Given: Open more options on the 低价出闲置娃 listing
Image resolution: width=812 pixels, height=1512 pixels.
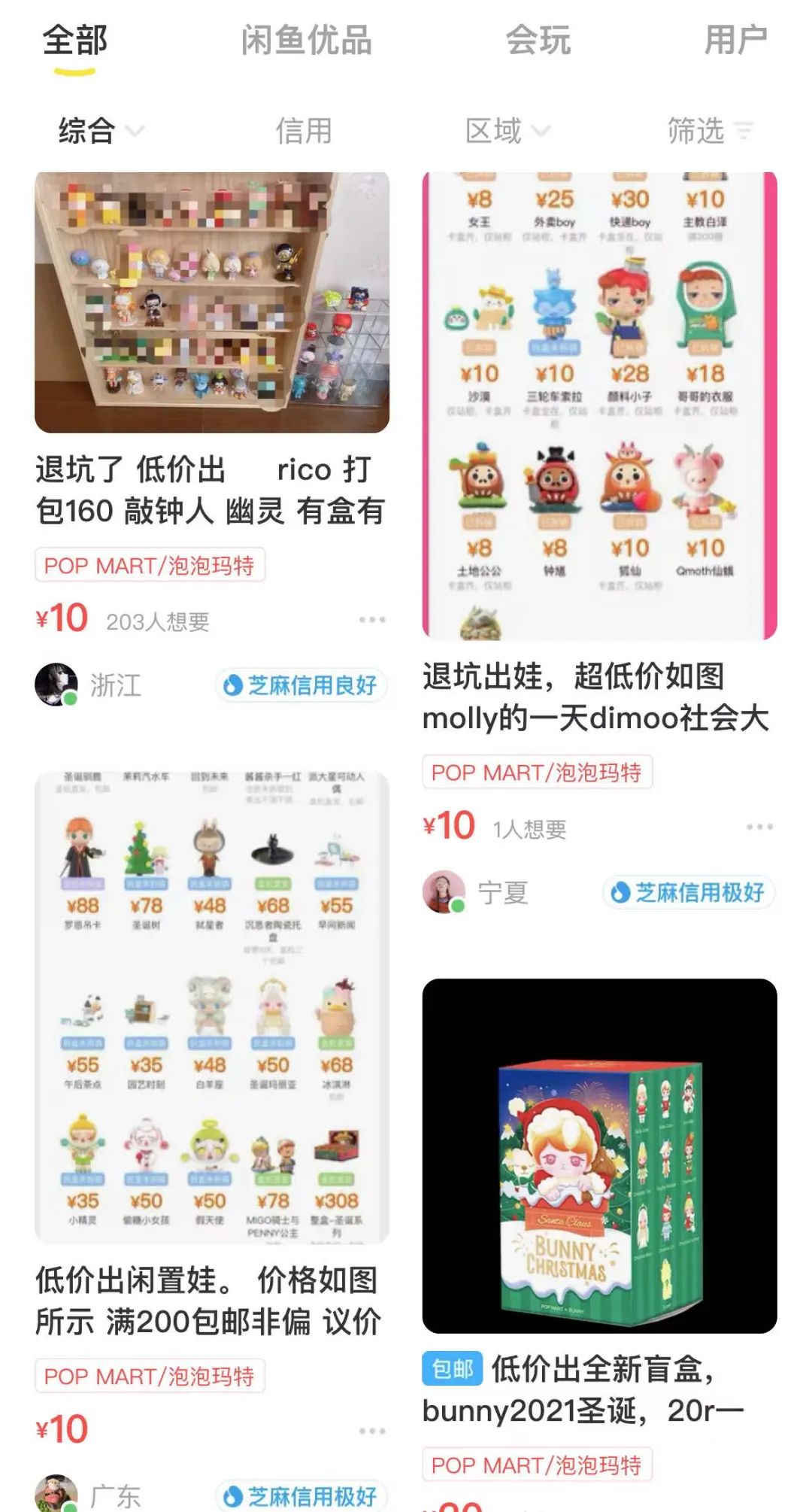Looking at the screenshot, I should tap(371, 1431).
